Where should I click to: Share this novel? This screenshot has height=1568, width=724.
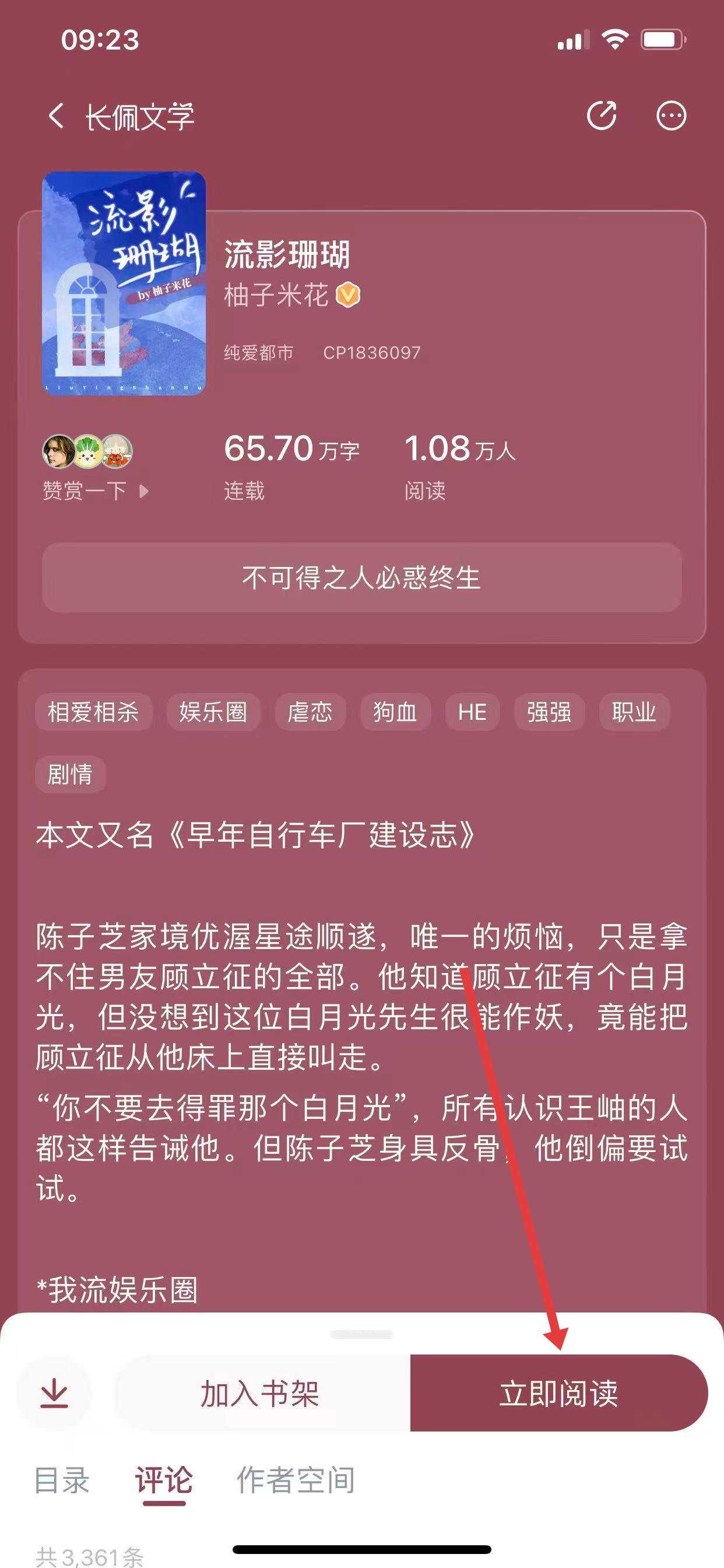tap(601, 116)
